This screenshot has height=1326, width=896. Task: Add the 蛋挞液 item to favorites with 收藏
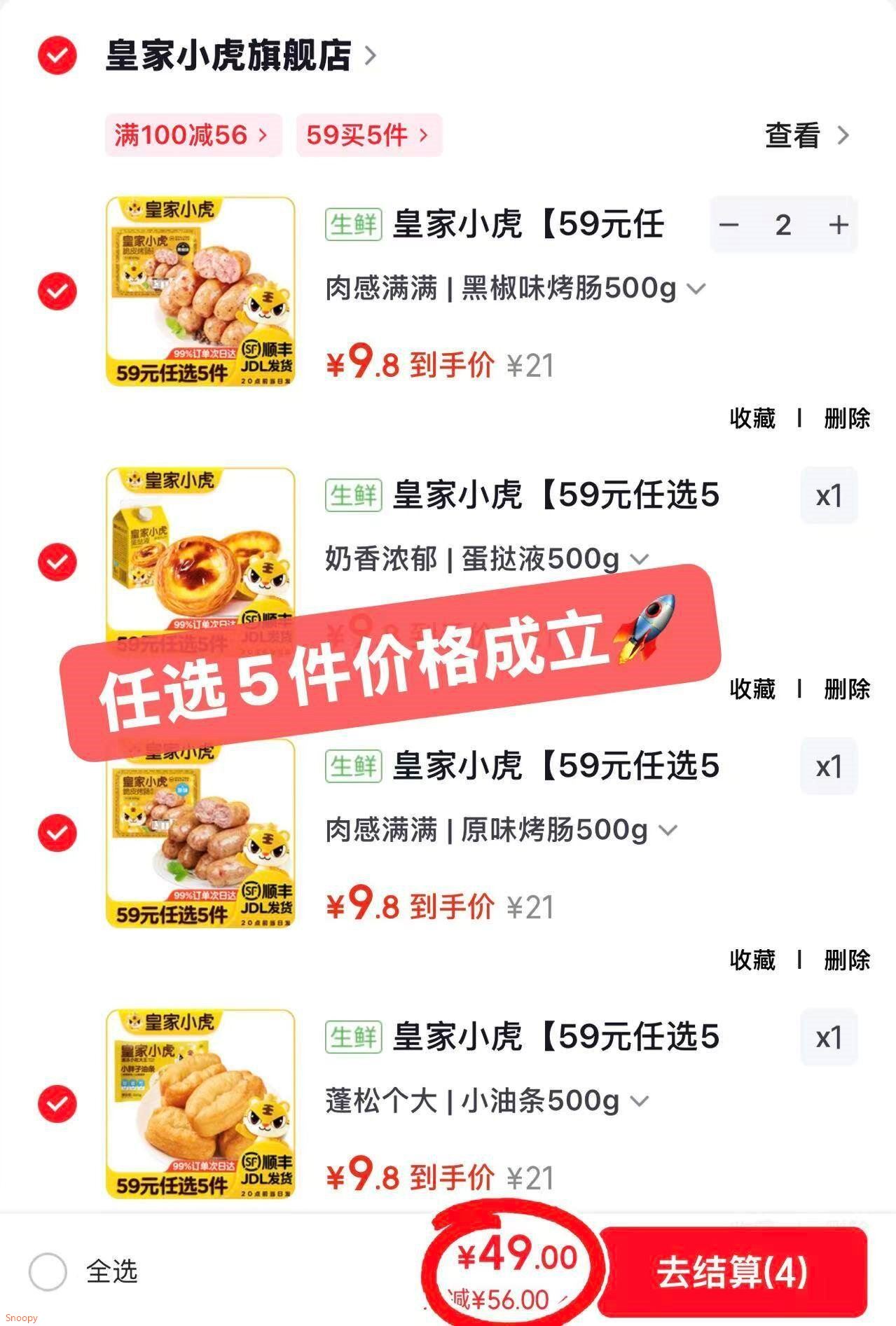coord(752,689)
